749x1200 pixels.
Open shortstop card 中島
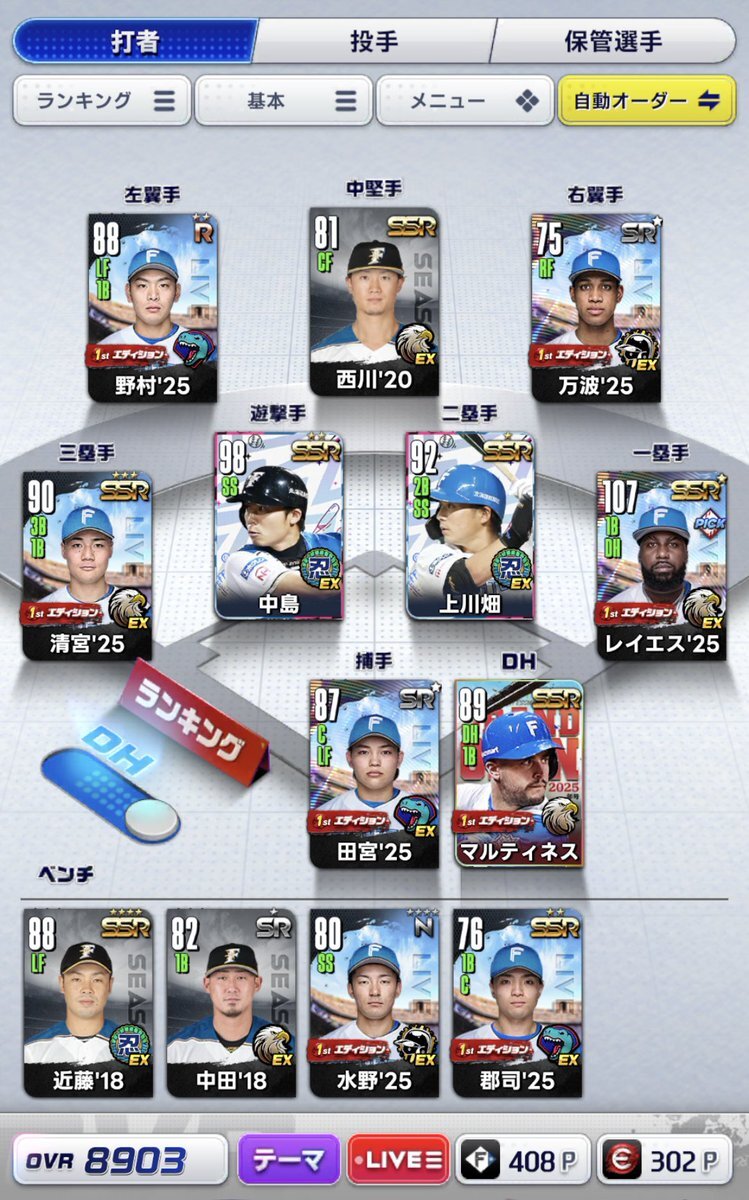tap(279, 526)
